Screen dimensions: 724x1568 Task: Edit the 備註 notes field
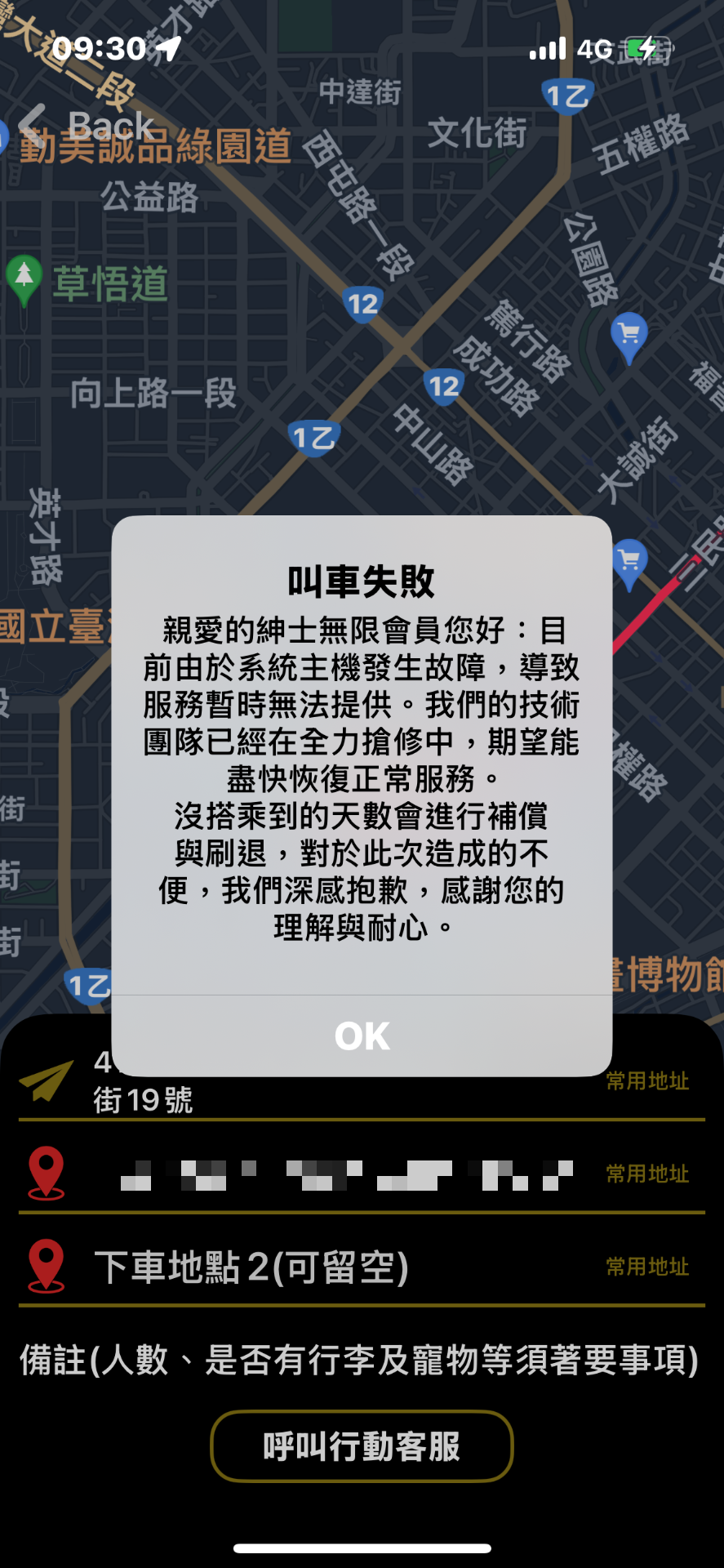click(359, 1360)
